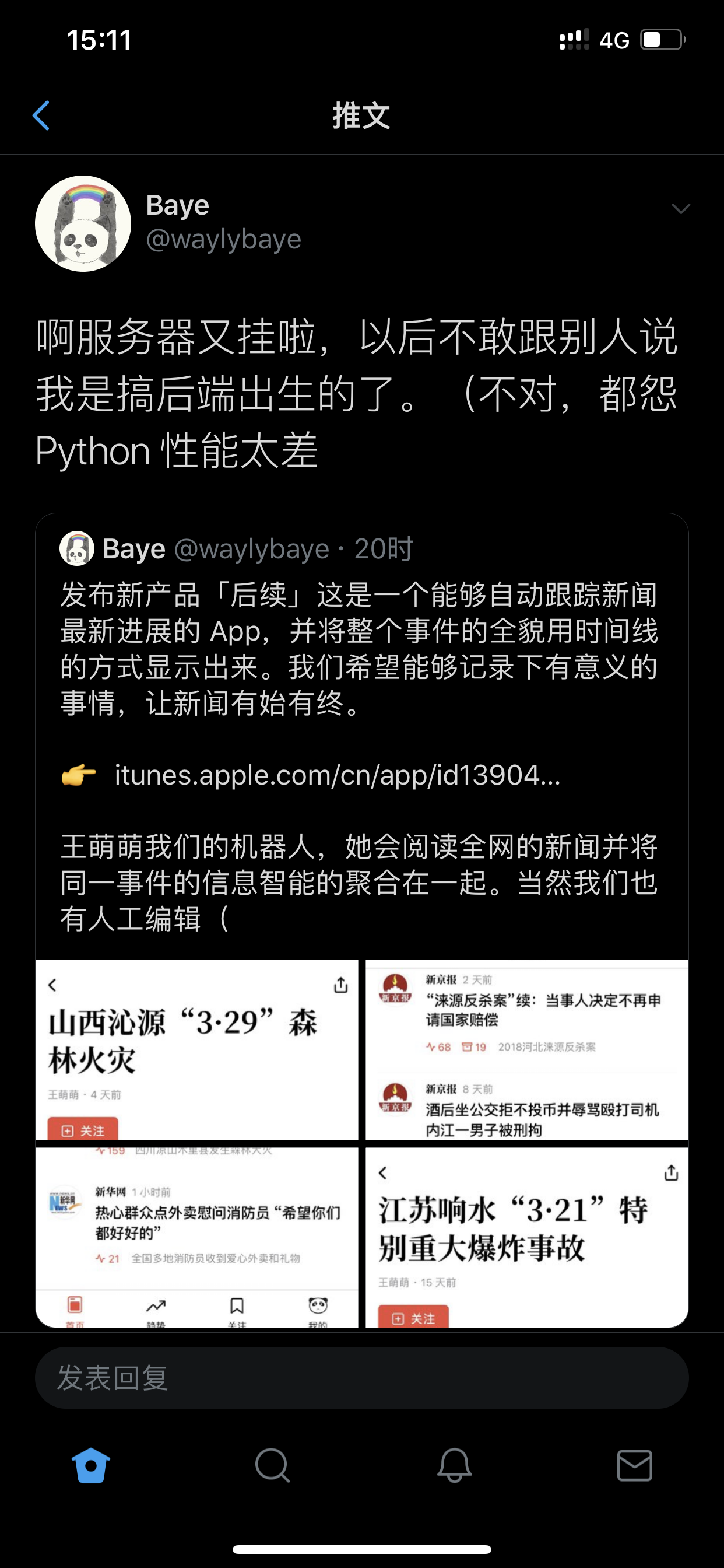Open the itunes.apple.com app link
This screenshot has height=1568, width=724.
coord(338,773)
